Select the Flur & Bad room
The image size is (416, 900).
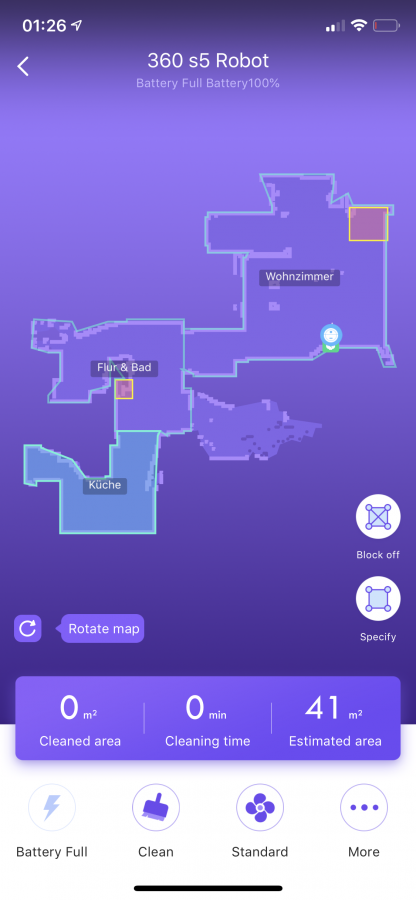coord(124,368)
